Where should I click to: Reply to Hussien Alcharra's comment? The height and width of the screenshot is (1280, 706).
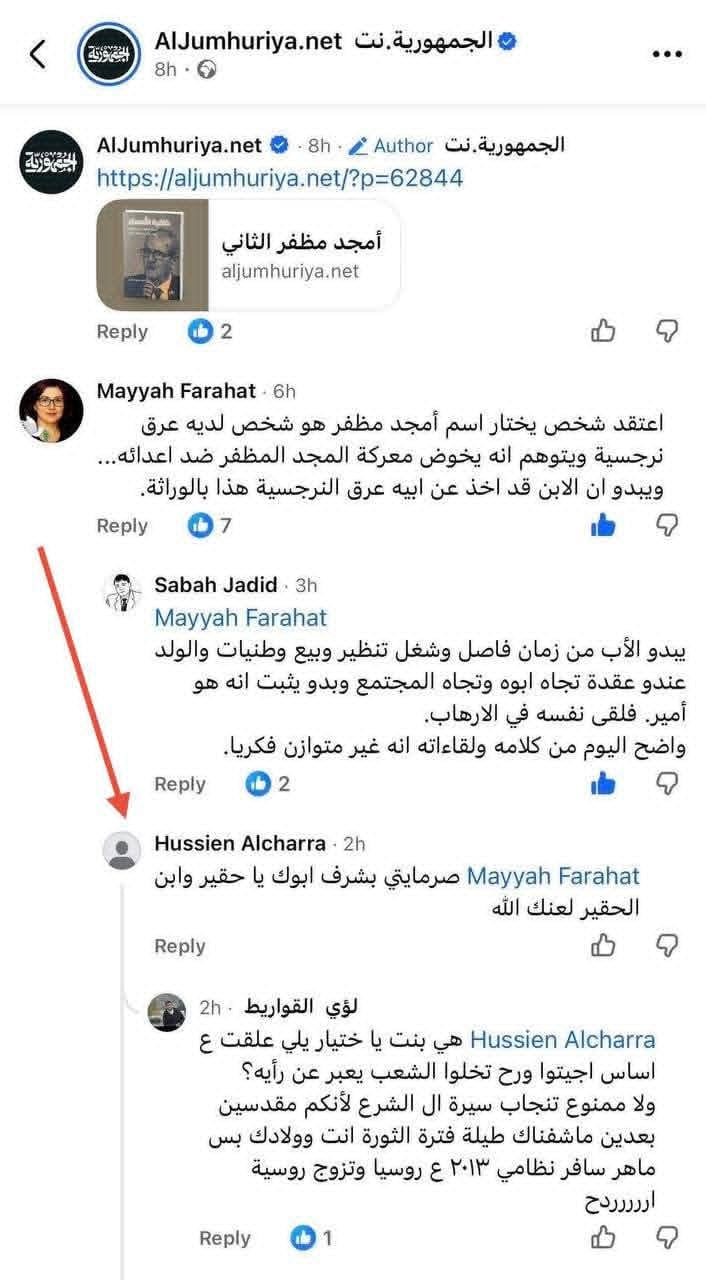[x=180, y=945]
